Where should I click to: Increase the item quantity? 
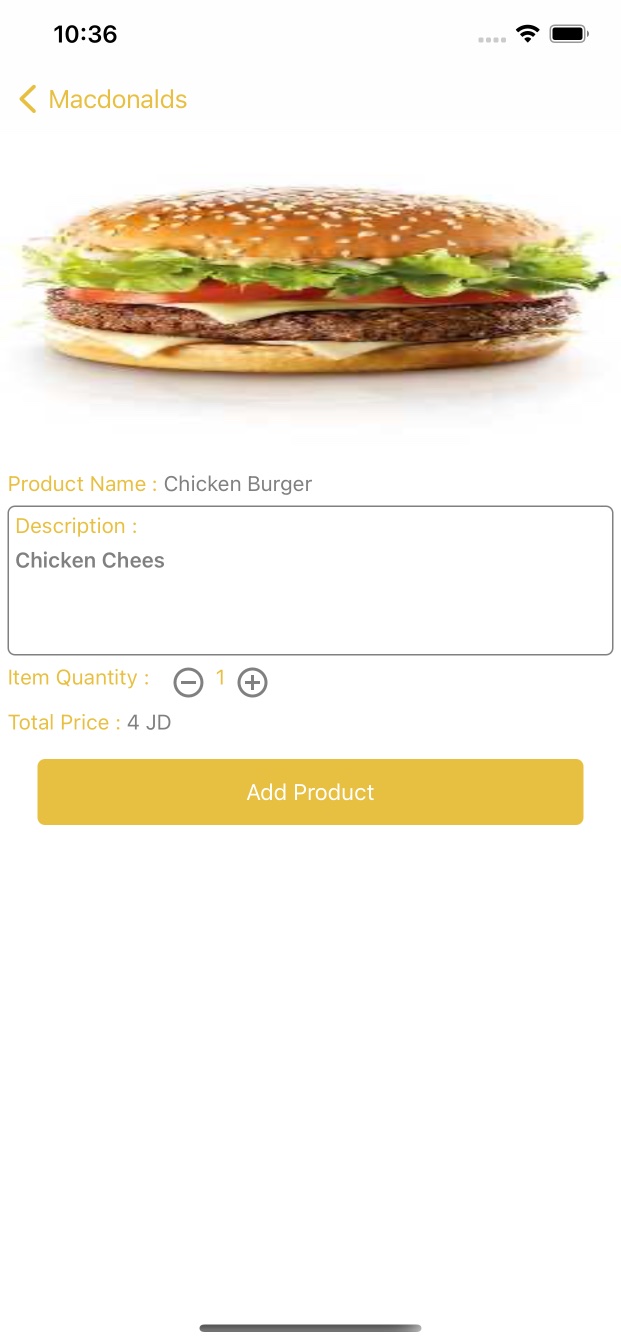(252, 683)
